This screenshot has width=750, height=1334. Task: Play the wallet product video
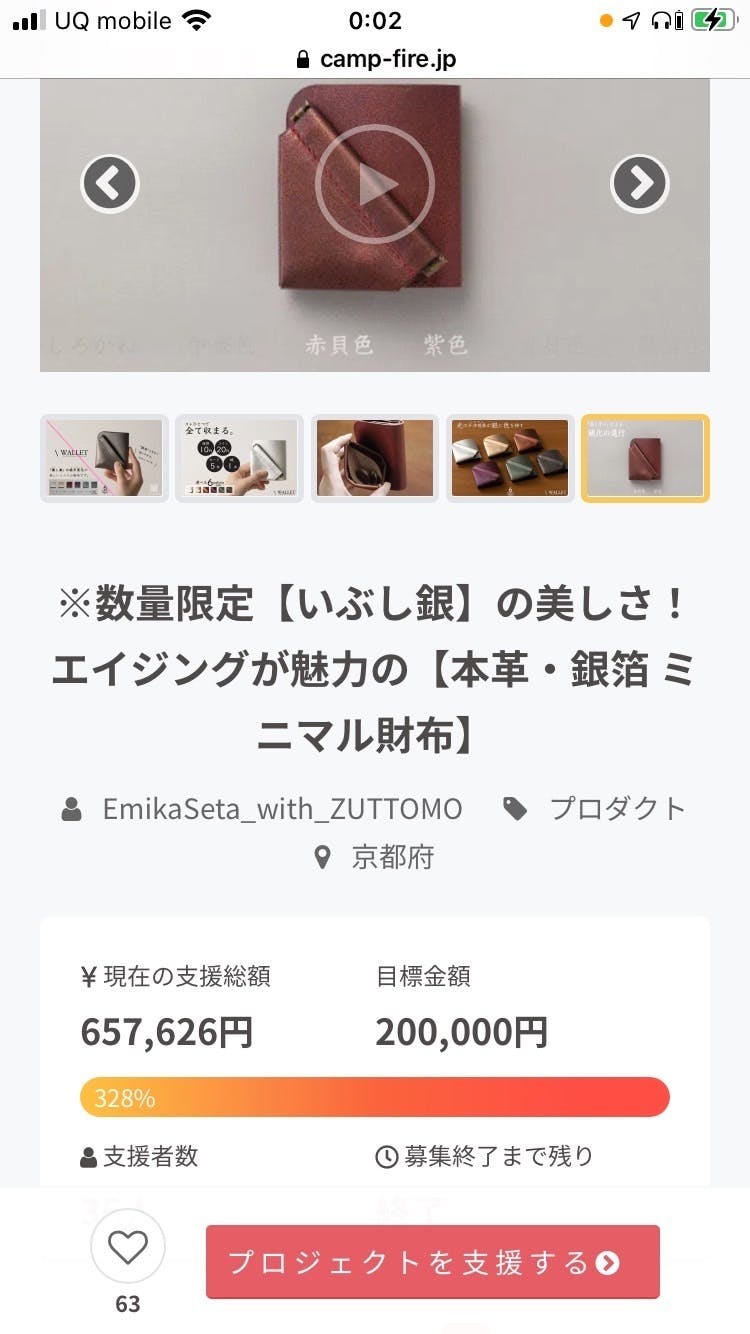(375, 185)
